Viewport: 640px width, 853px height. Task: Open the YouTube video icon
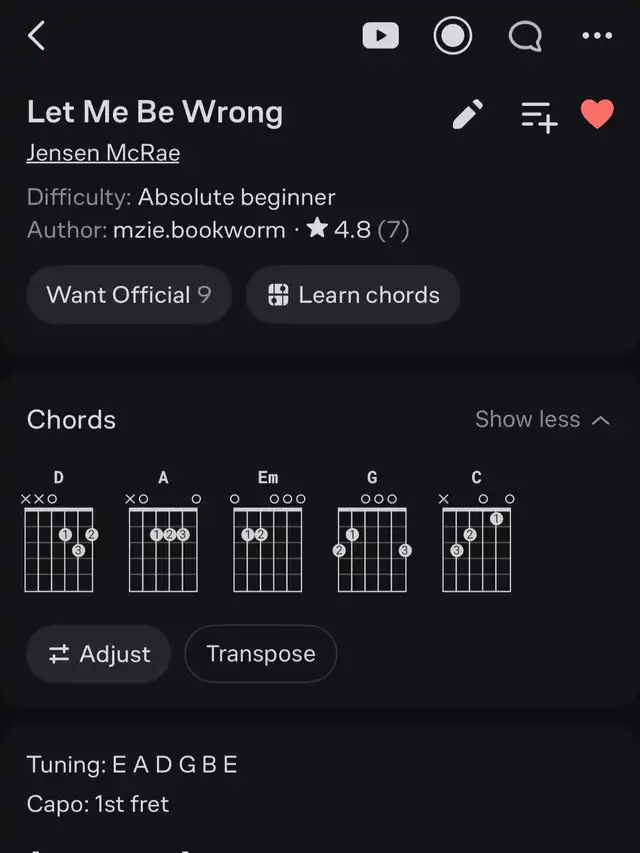pos(380,36)
